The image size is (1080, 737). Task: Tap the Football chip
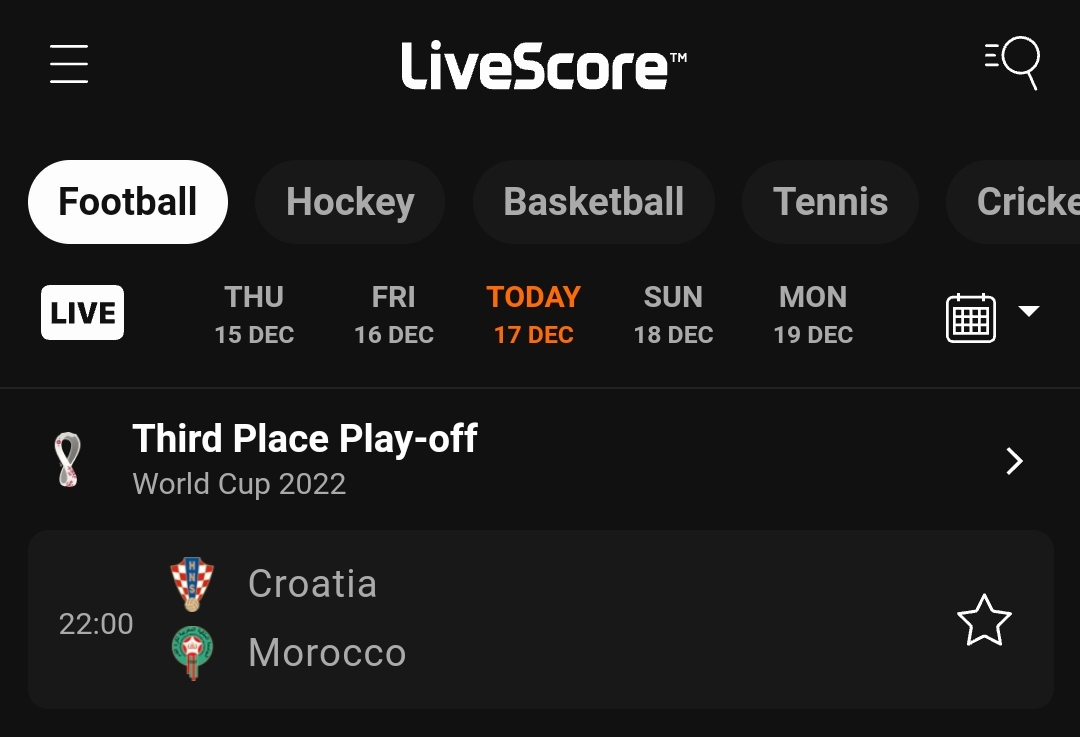click(x=127, y=202)
